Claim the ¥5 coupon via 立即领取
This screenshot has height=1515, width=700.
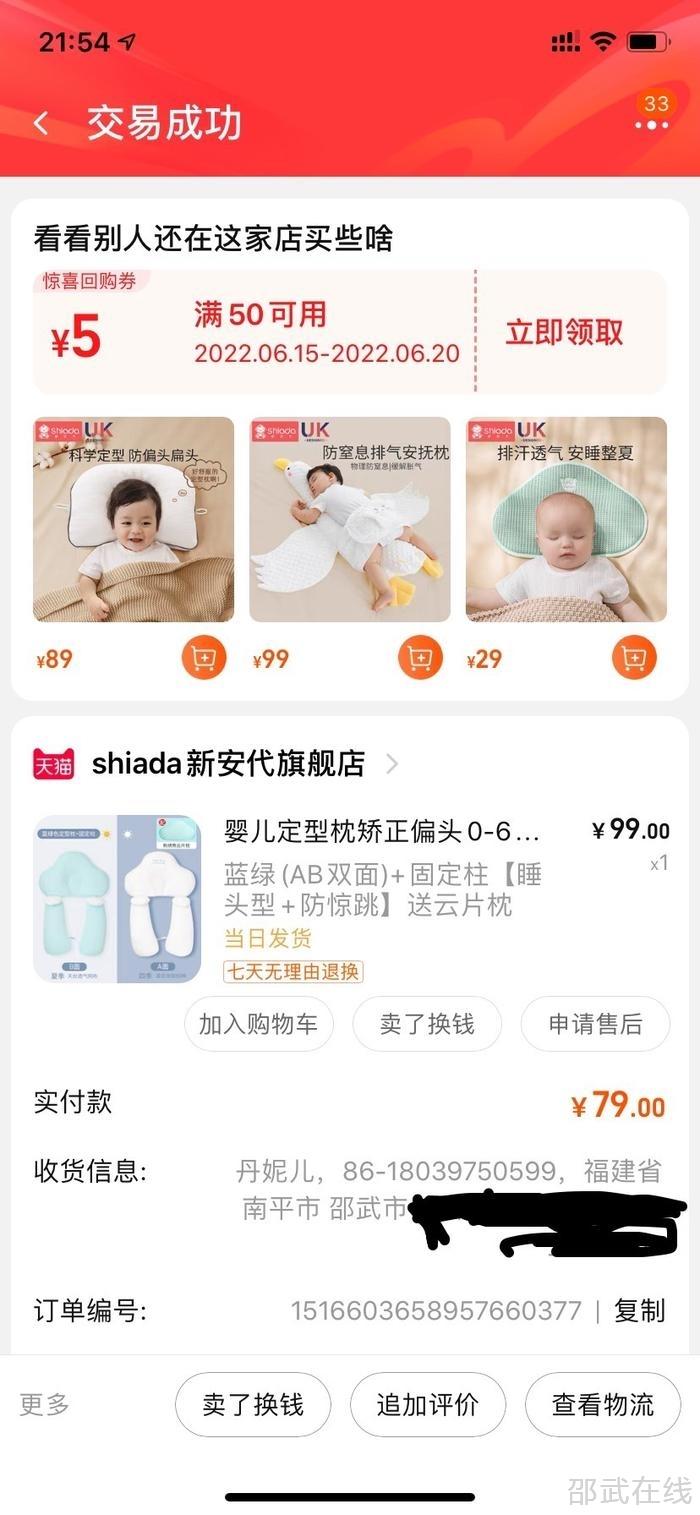[x=564, y=333]
